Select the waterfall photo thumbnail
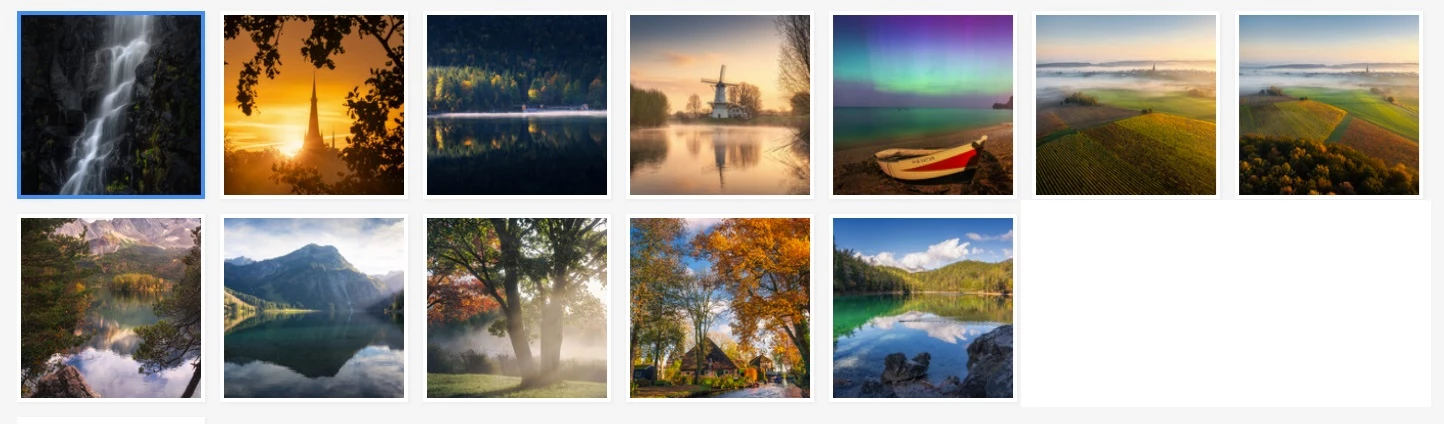Image resolution: width=1444 pixels, height=424 pixels. (111, 105)
